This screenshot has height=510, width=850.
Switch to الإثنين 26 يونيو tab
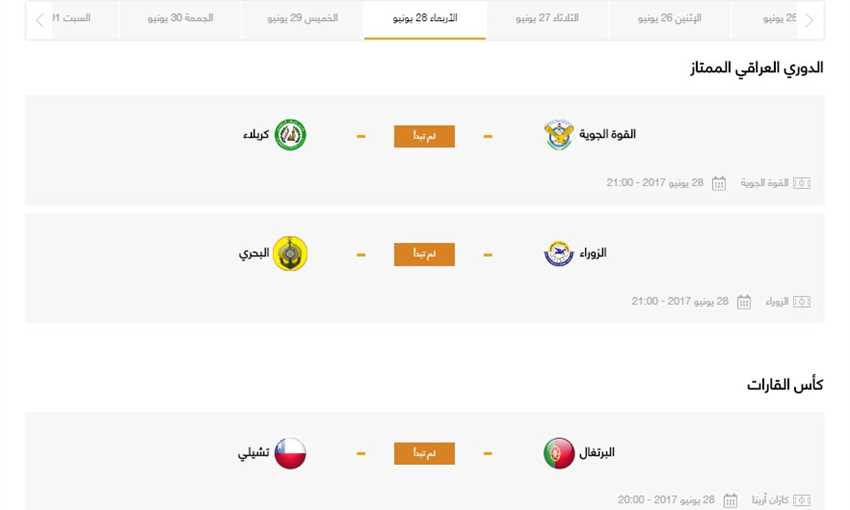pyautogui.click(x=669, y=19)
